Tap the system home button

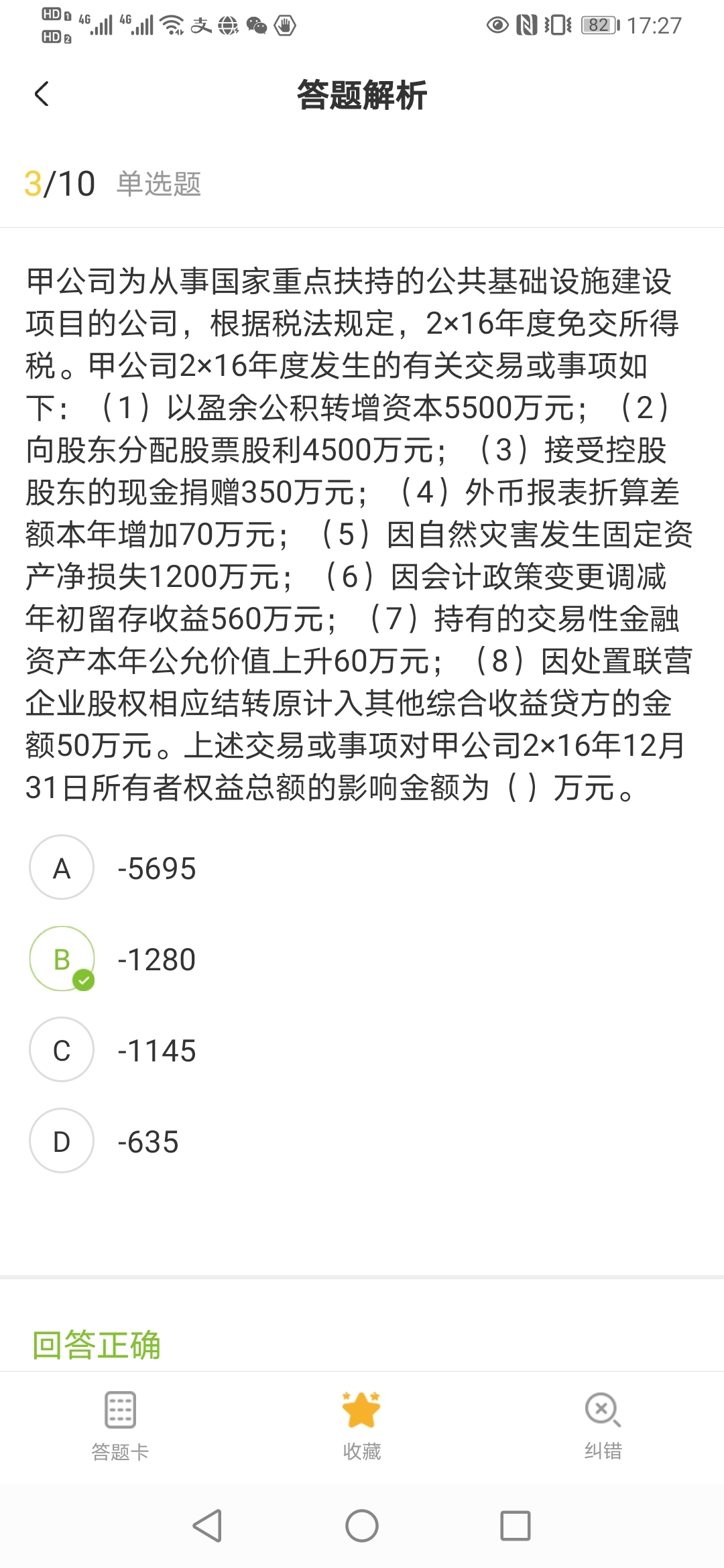tap(362, 1526)
